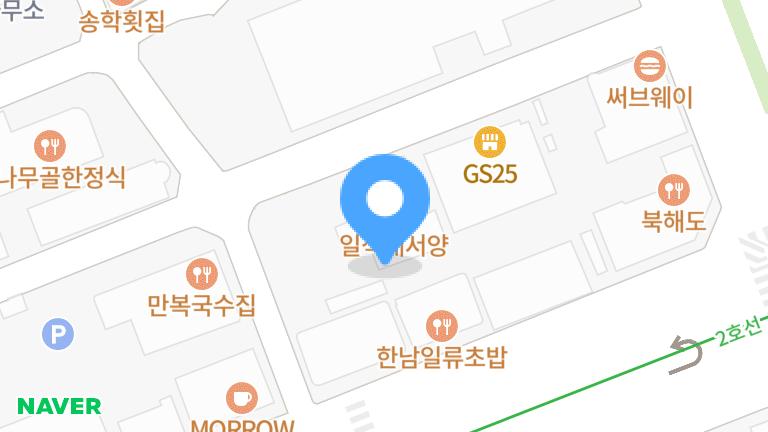The image size is (768, 432).
Task: Open the MORROW cafe marker
Action: (x=240, y=399)
